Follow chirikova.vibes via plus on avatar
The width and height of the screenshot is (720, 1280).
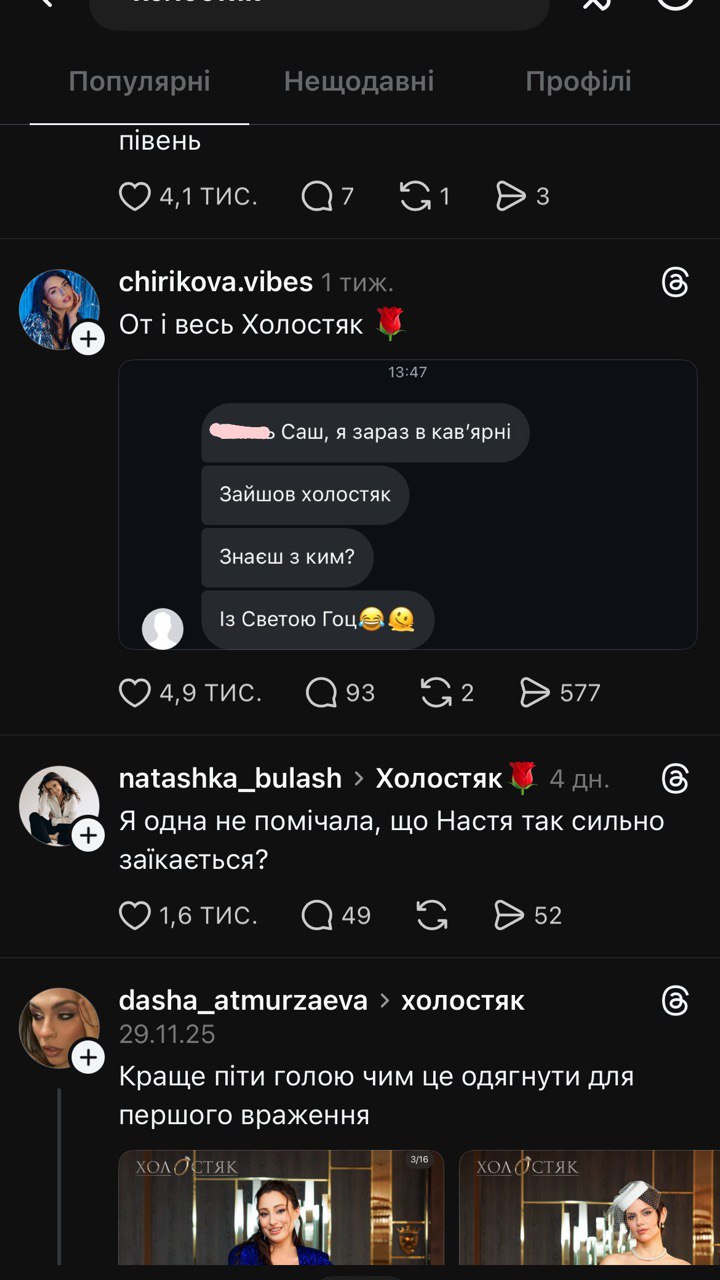click(89, 339)
